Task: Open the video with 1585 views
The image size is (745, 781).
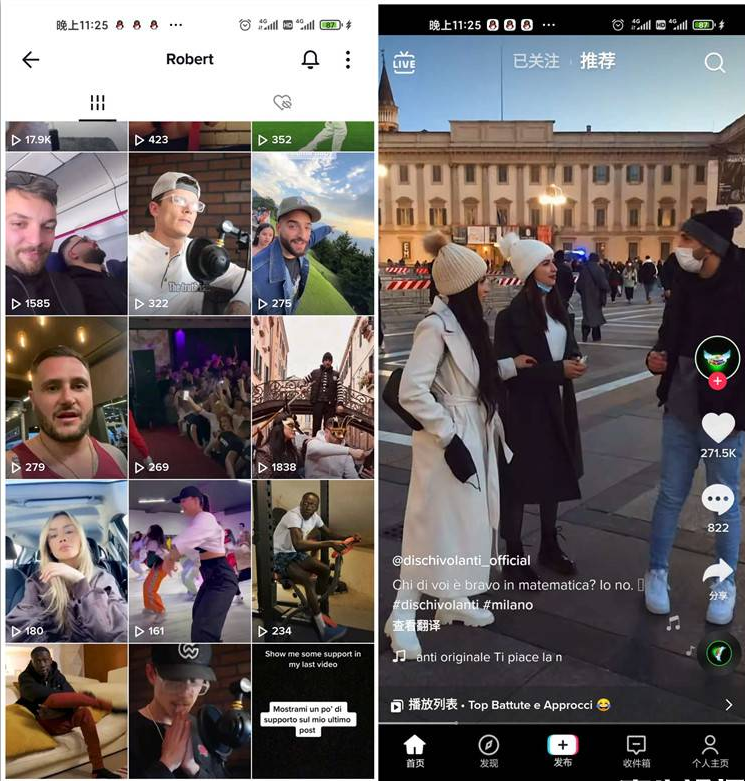Action: (x=66, y=233)
